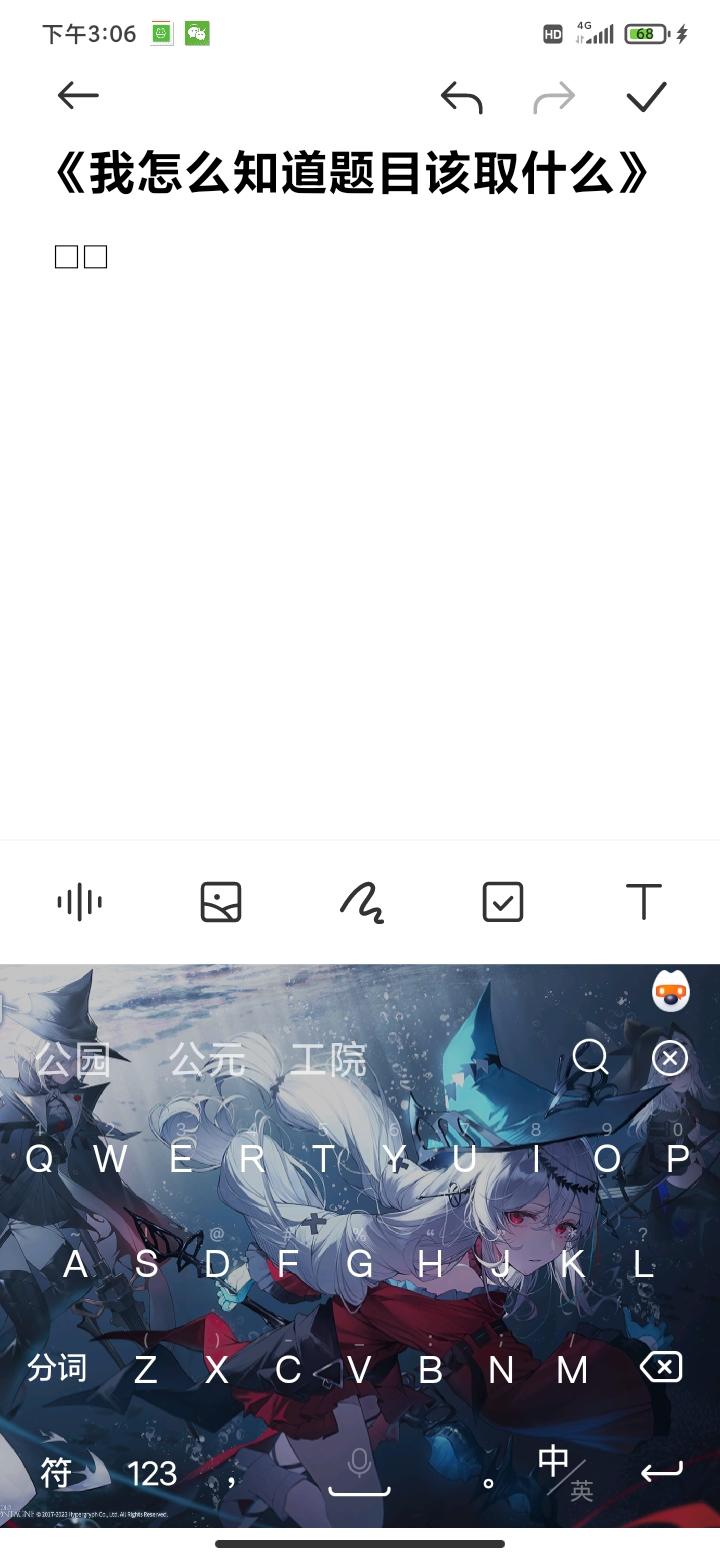Insert an image into the note
Viewport: 720px width, 1560px height.
pyautogui.click(x=221, y=900)
